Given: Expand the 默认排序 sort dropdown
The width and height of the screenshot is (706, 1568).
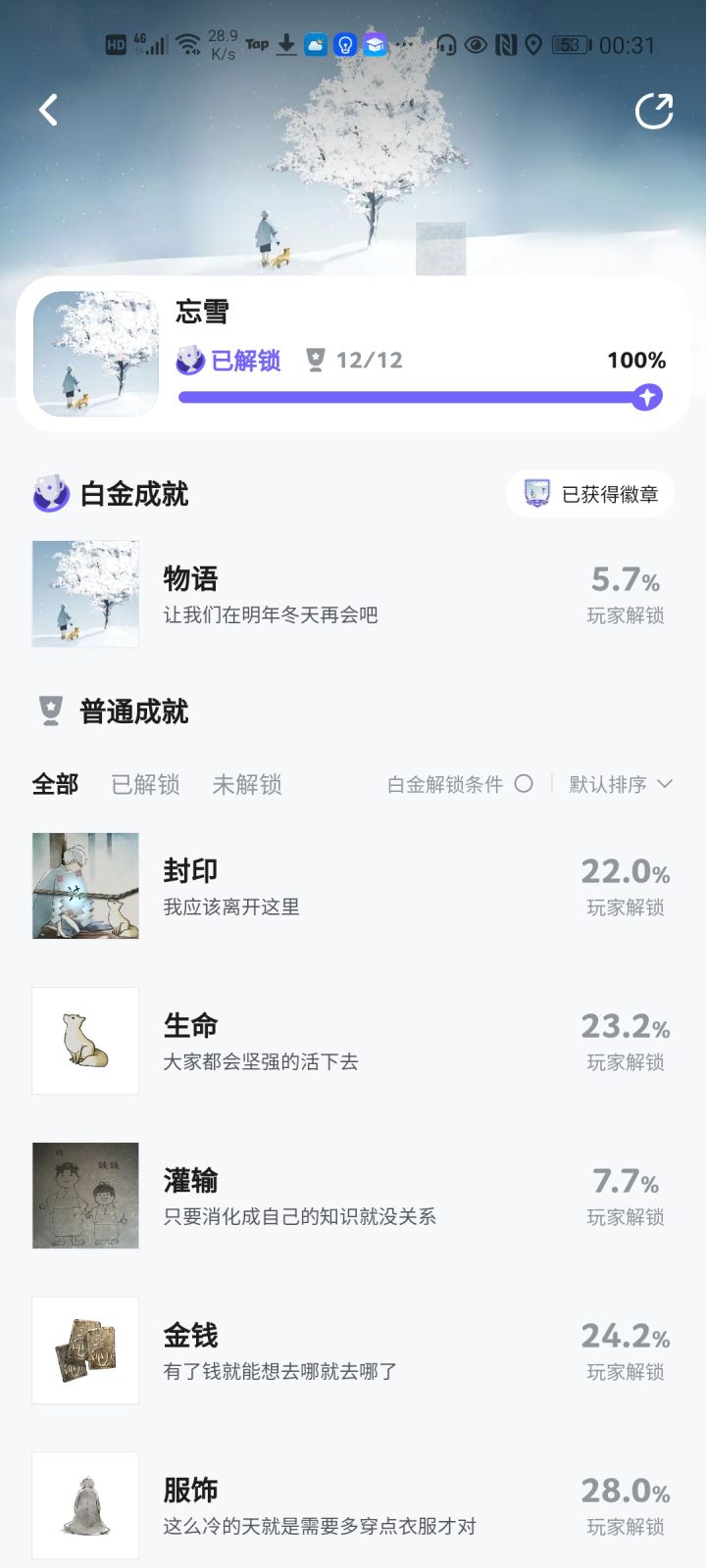Looking at the screenshot, I should [x=621, y=784].
